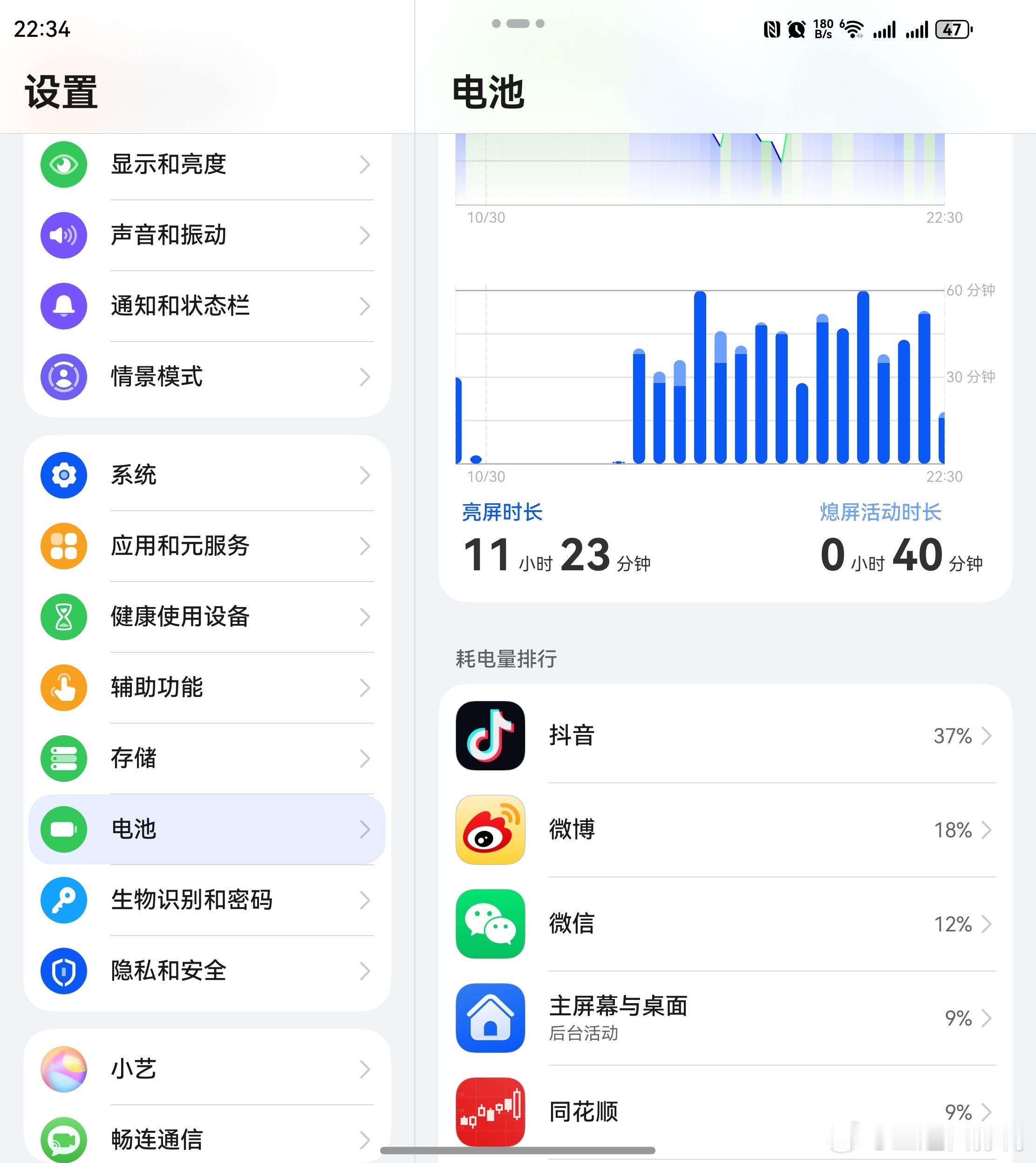
Task: Open the 抖音 Douyin app icon
Action: tap(490, 735)
